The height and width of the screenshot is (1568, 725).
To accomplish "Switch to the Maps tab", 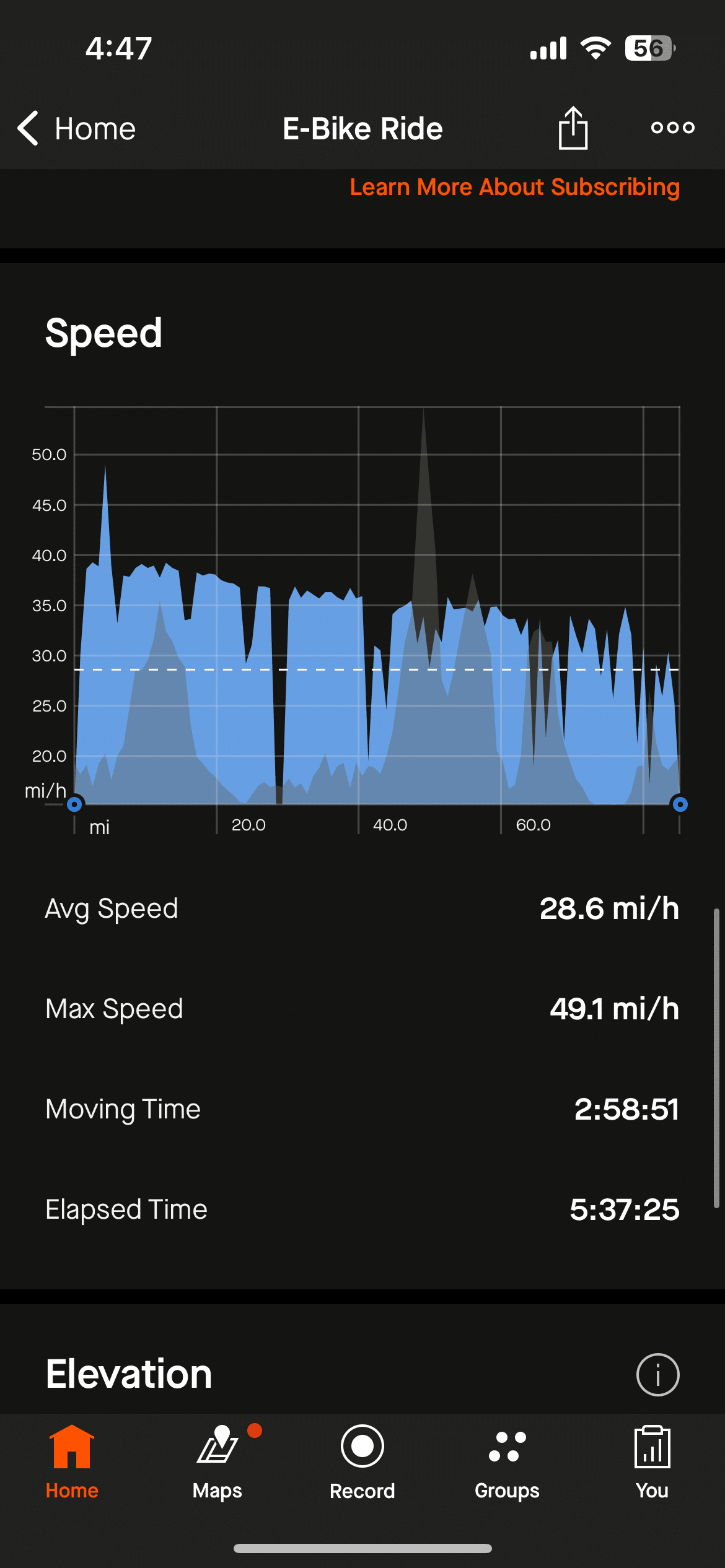I will (217, 1461).
